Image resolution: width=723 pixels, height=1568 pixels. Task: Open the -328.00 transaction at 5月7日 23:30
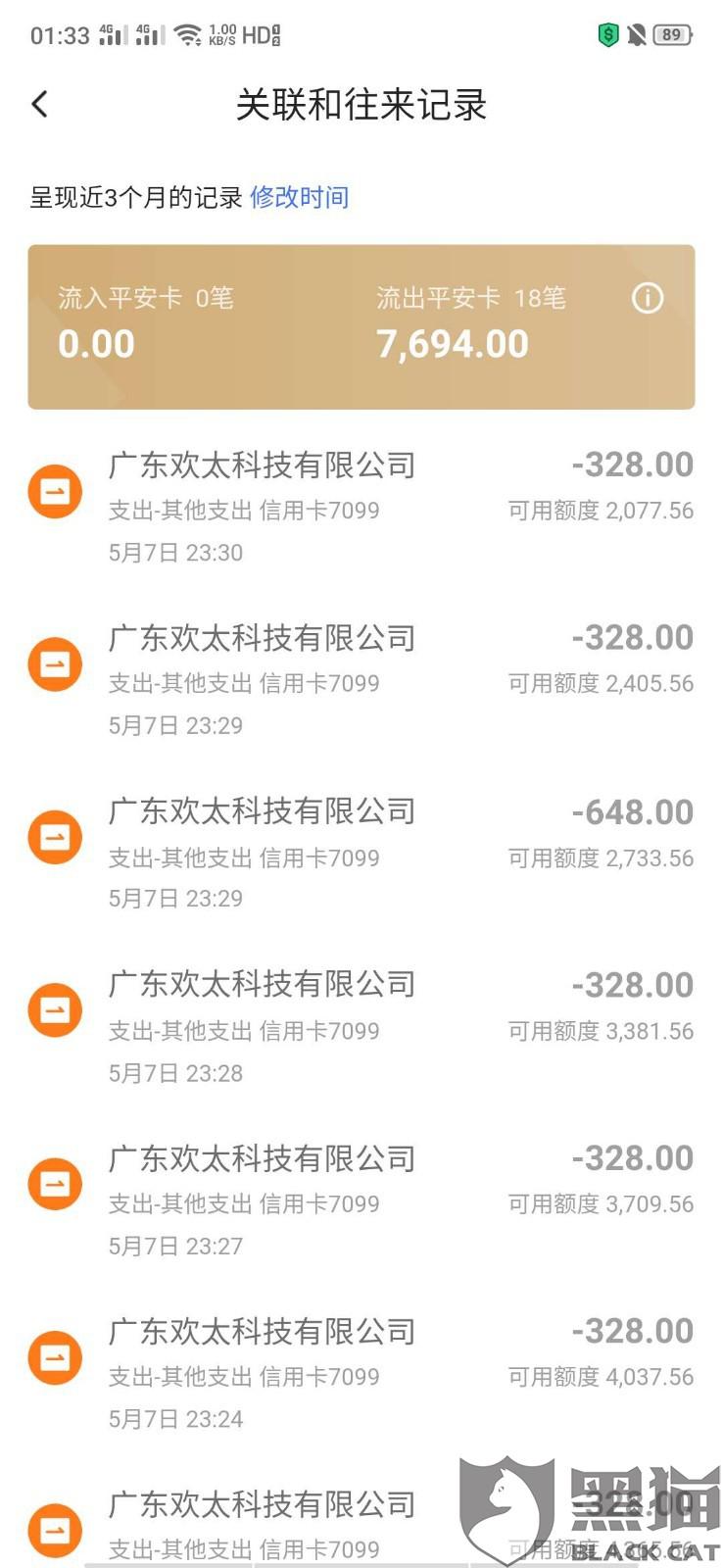click(x=361, y=508)
